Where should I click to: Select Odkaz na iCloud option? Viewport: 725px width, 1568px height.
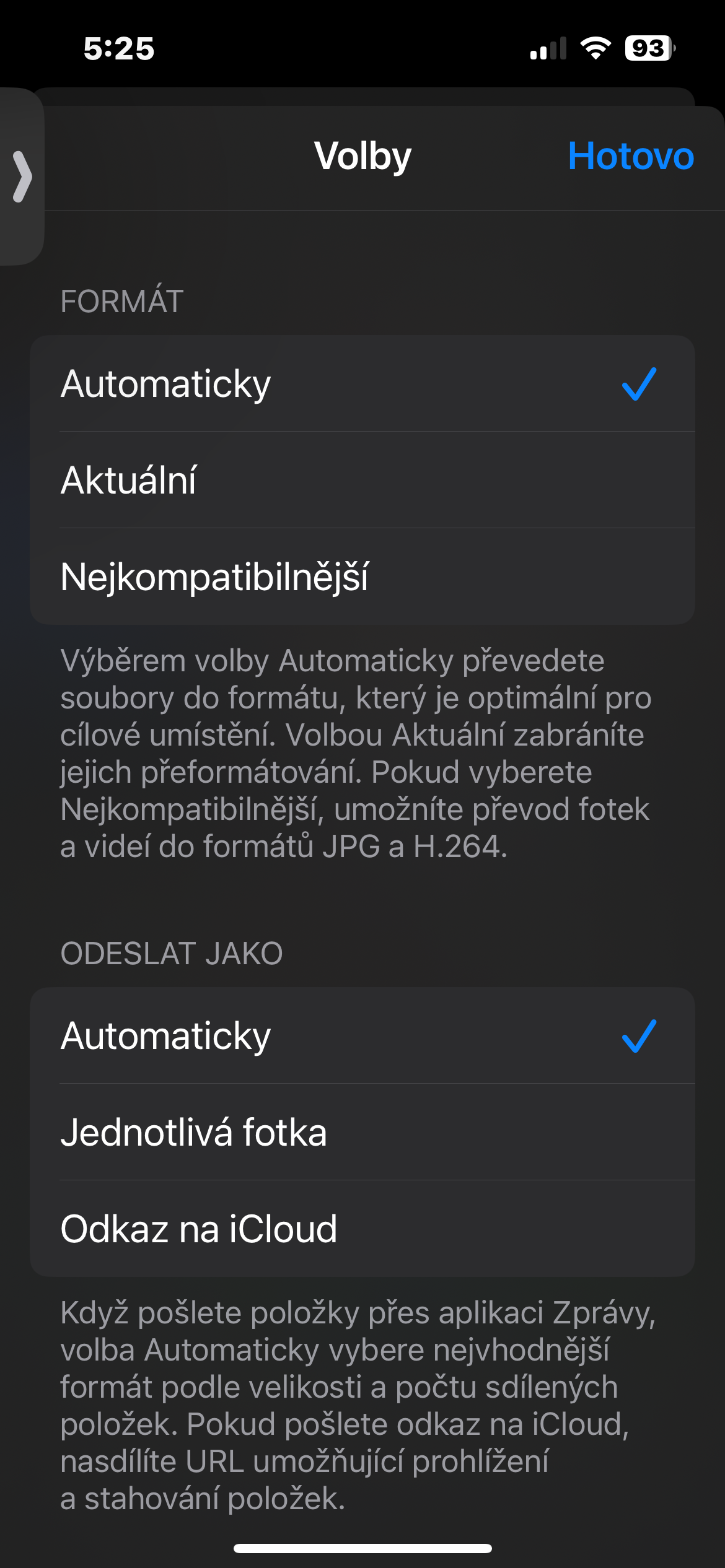(362, 1229)
